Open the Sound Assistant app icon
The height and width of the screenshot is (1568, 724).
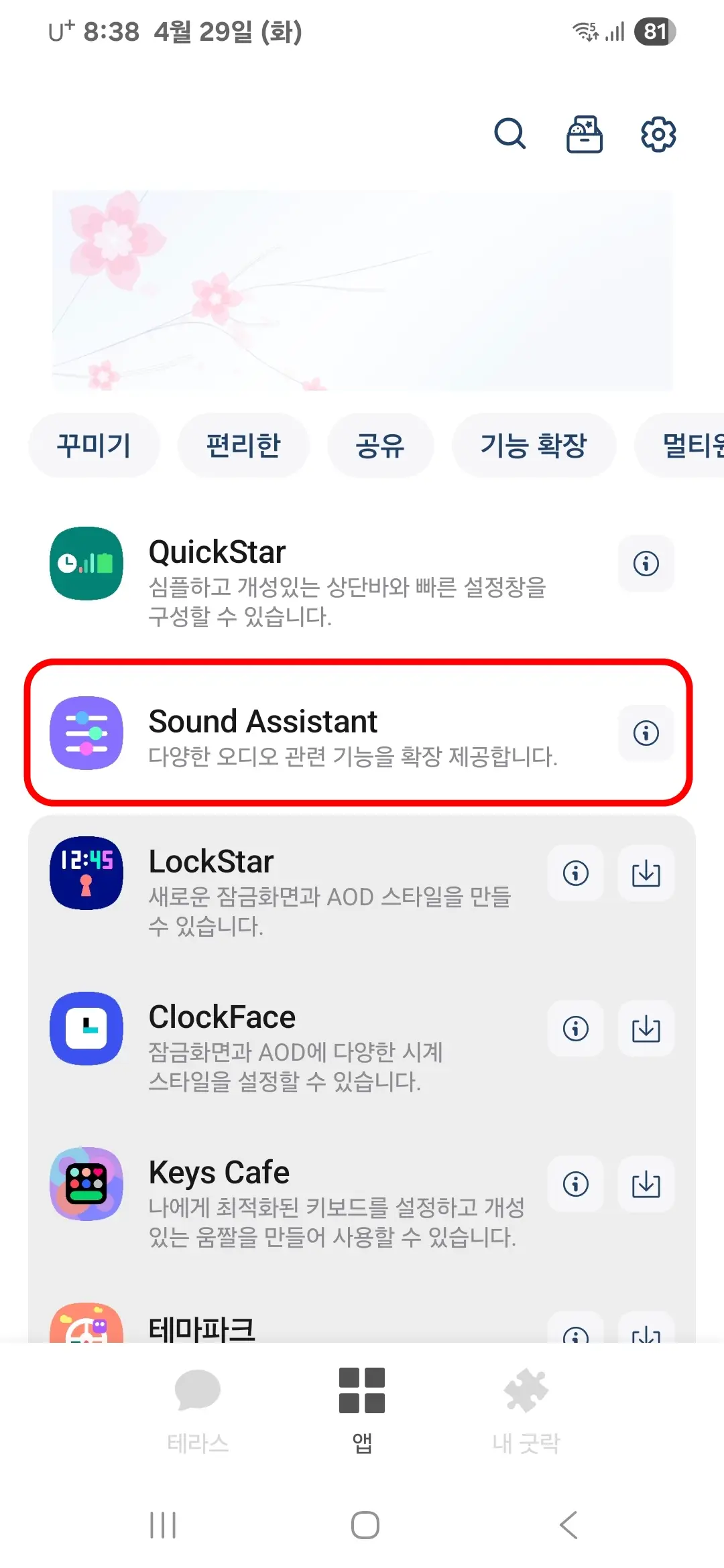85,734
